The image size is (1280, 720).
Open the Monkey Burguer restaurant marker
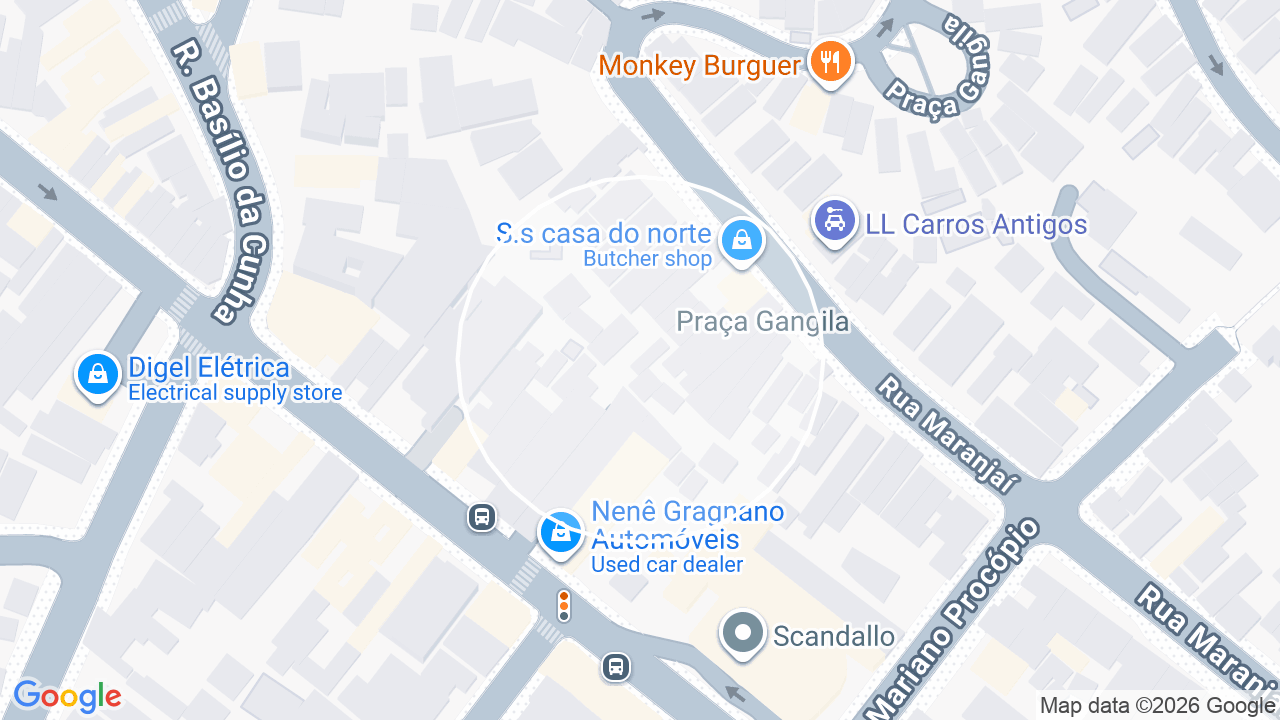click(829, 63)
